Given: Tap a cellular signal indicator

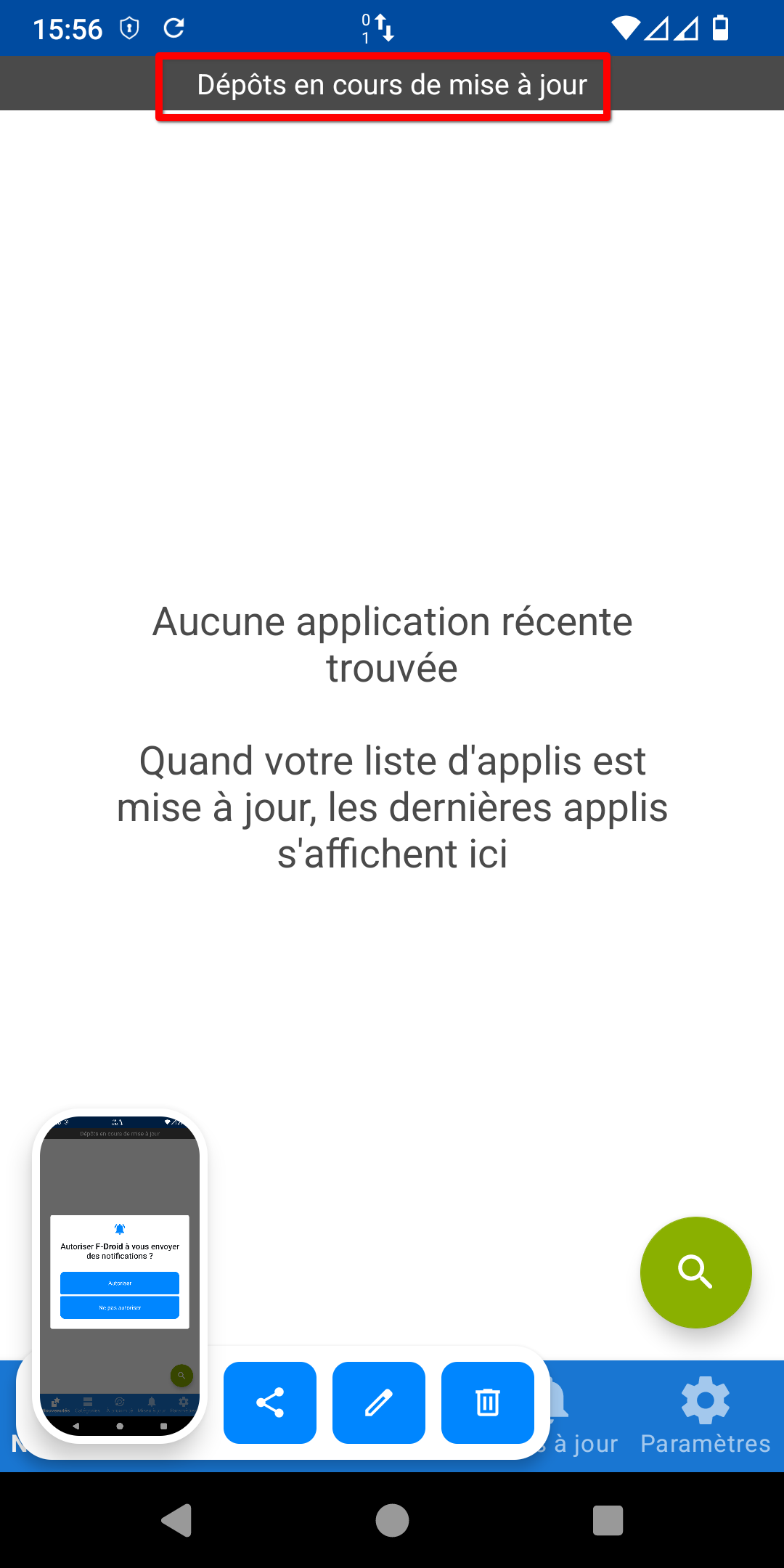Looking at the screenshot, I should click(659, 29).
